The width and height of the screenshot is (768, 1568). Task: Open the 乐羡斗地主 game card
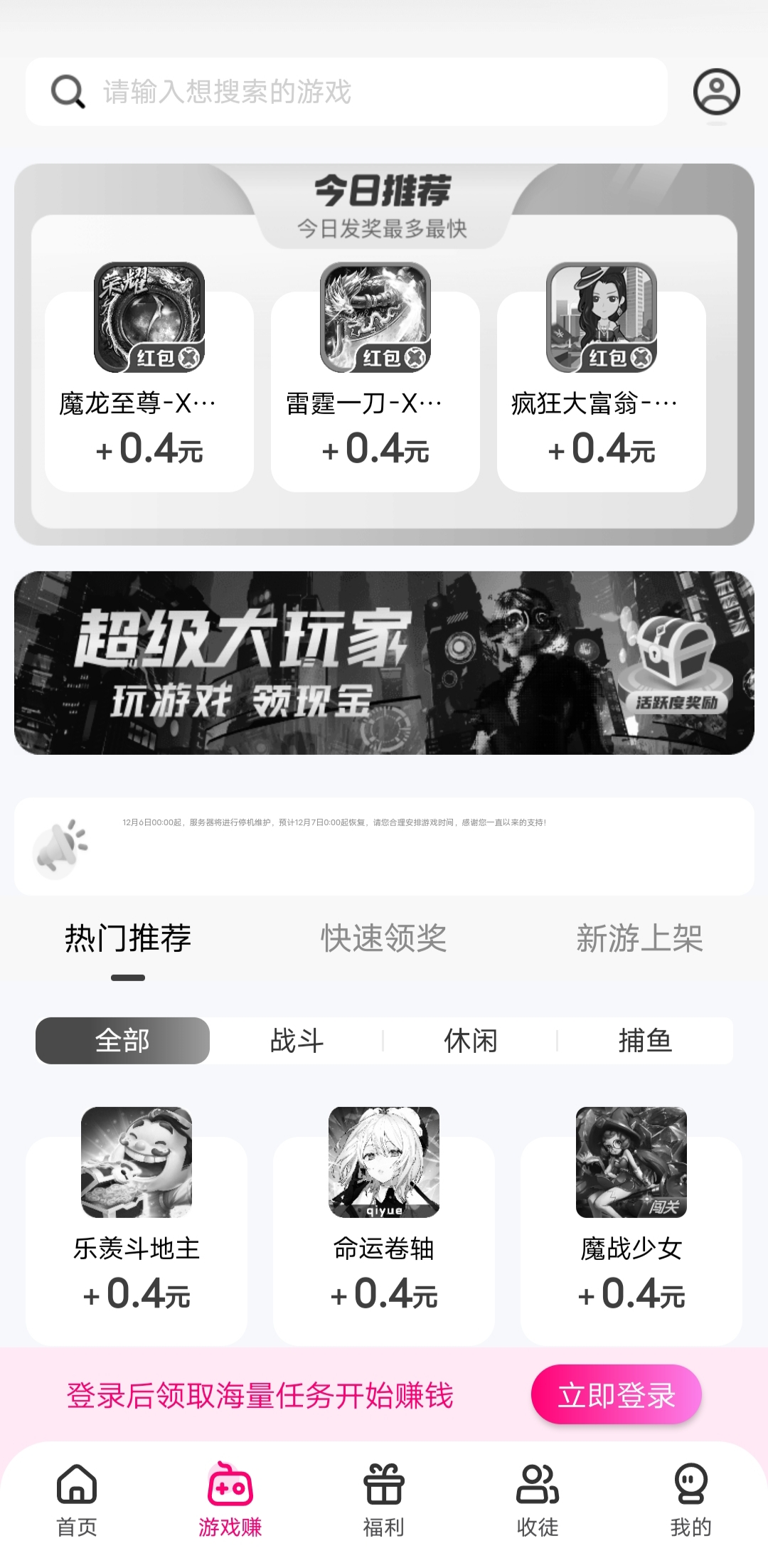(x=137, y=1224)
